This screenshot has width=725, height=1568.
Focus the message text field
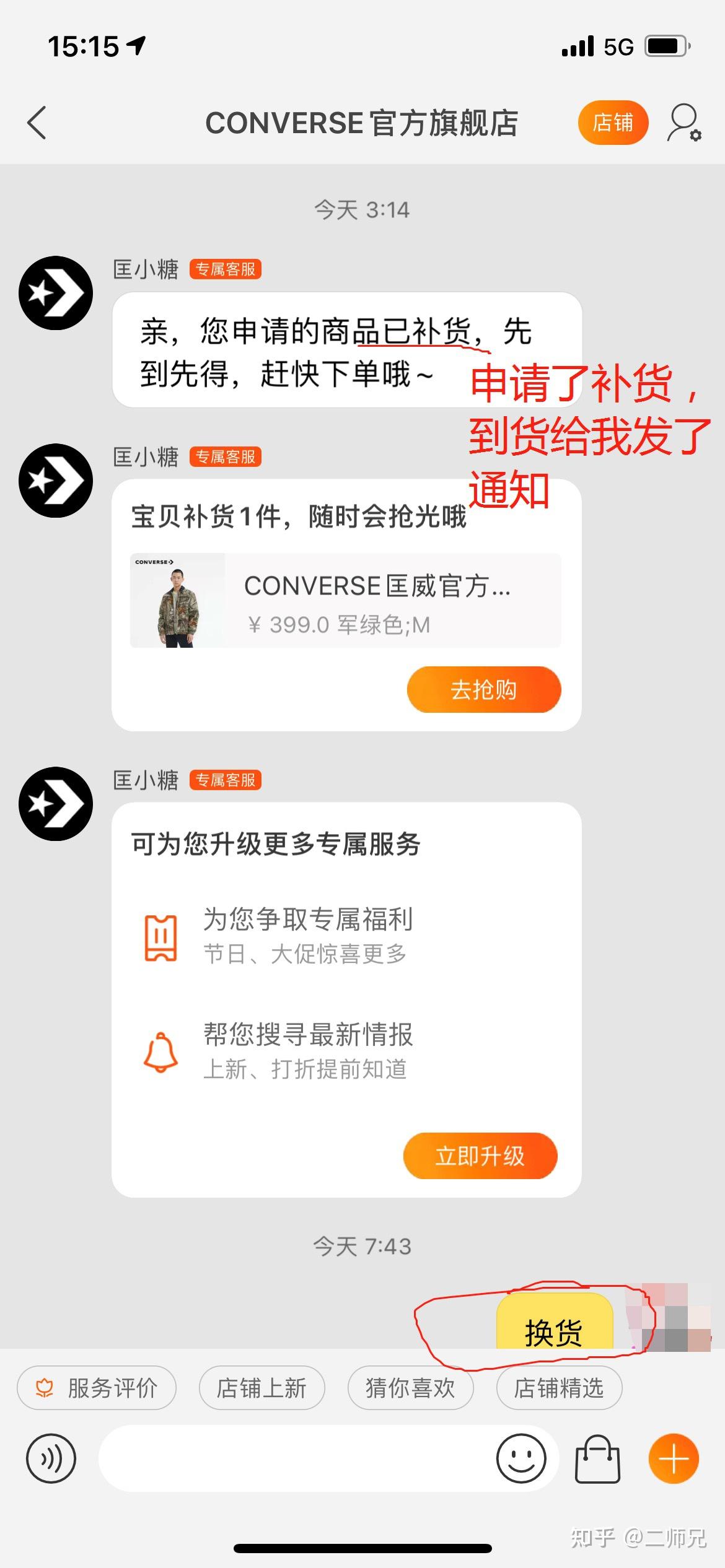[297, 1458]
